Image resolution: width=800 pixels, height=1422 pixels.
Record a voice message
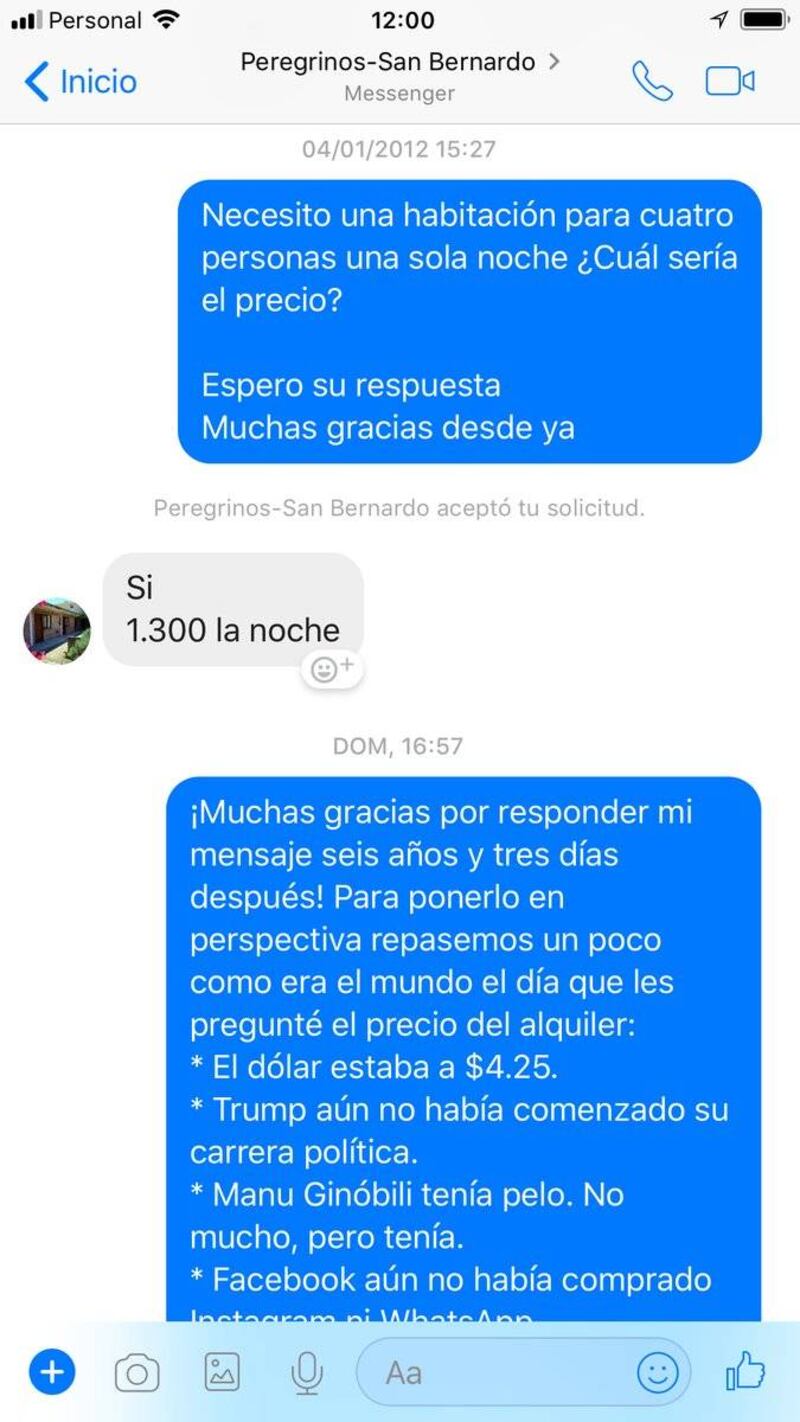click(307, 1372)
